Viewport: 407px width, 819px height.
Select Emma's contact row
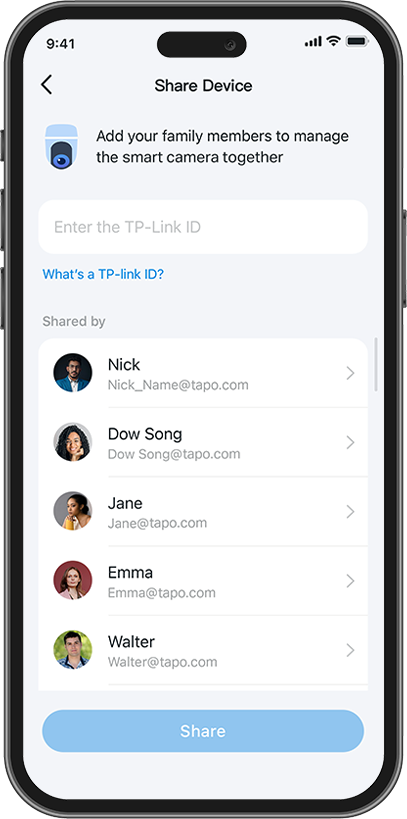click(x=203, y=581)
